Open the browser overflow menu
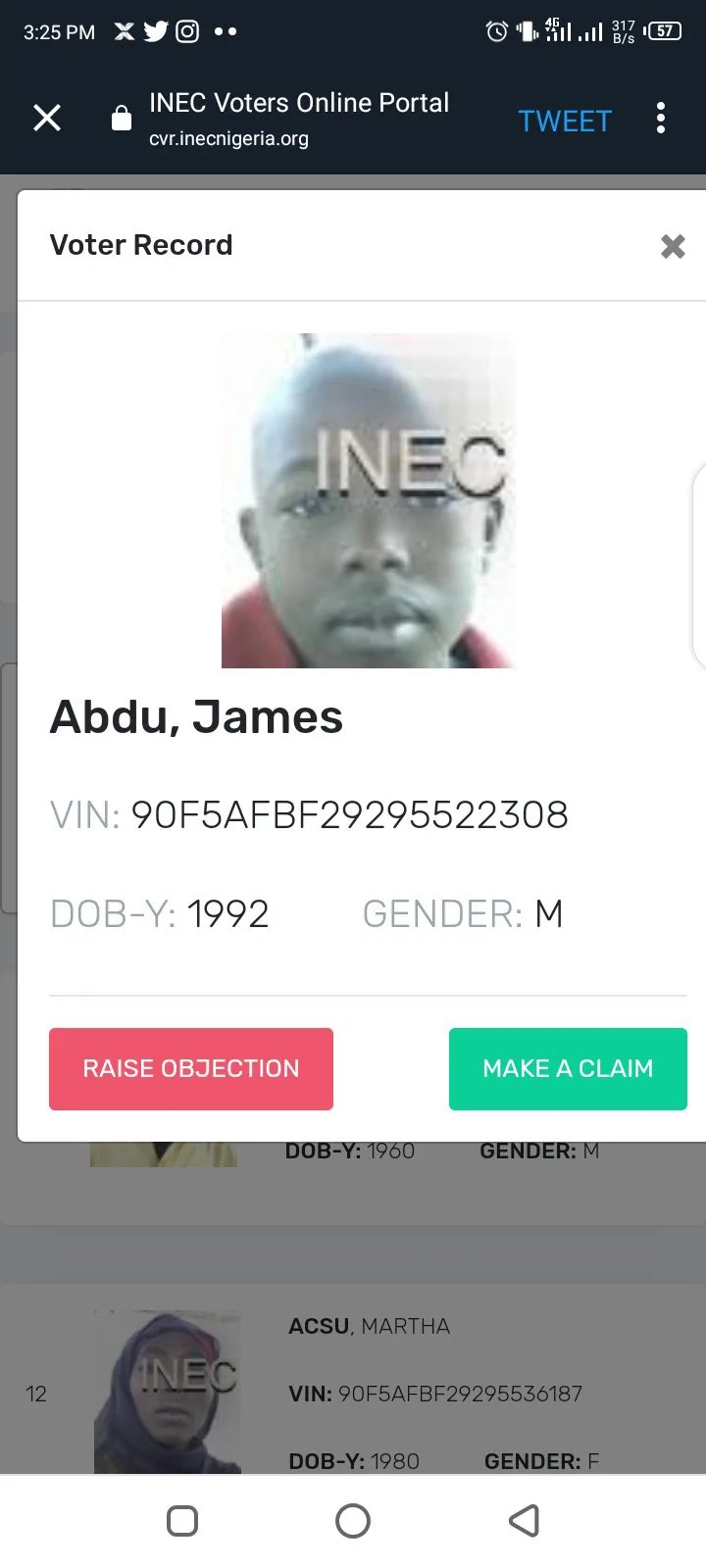 [x=661, y=119]
